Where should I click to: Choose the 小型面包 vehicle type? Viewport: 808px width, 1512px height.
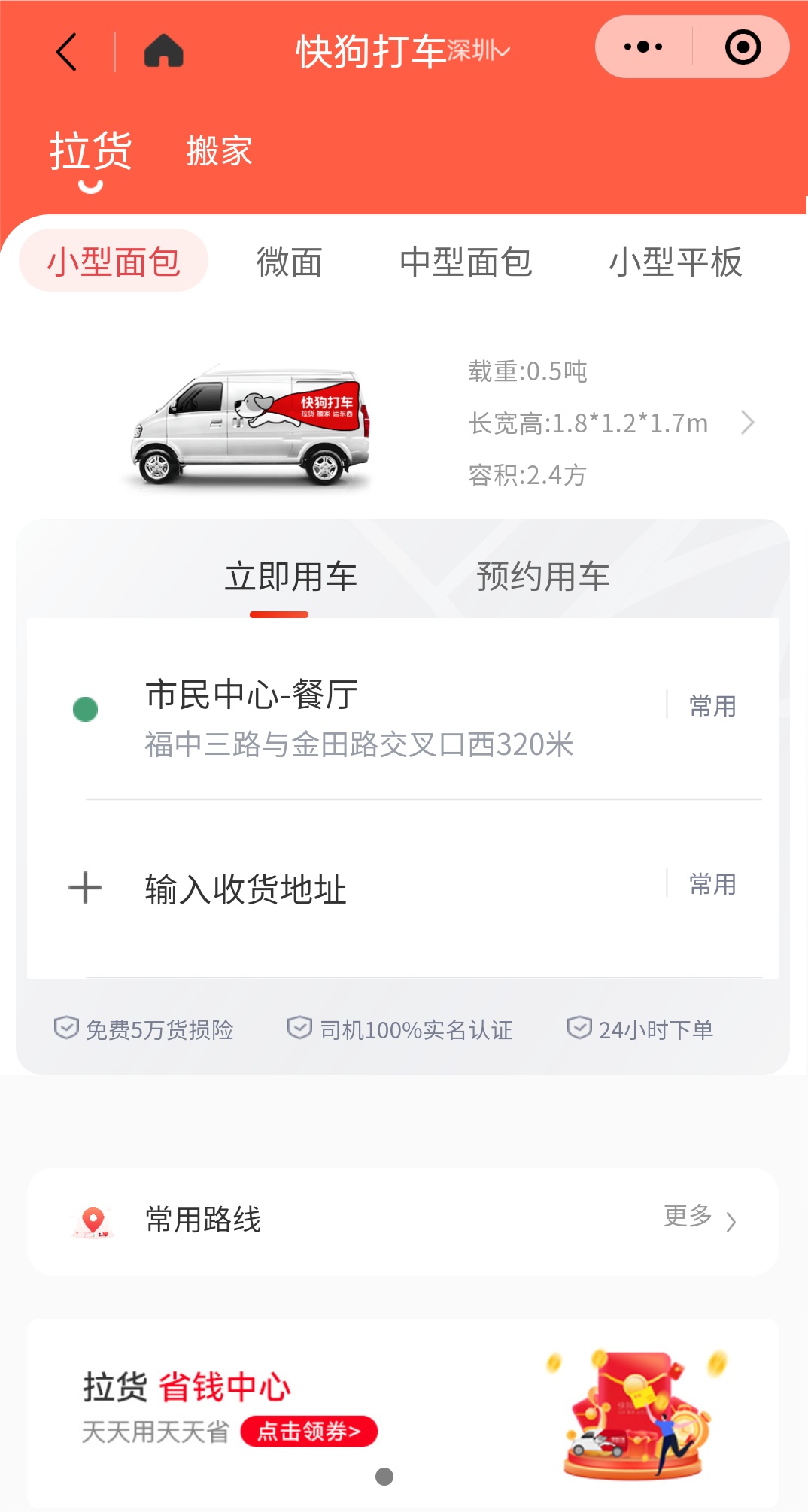(x=114, y=262)
